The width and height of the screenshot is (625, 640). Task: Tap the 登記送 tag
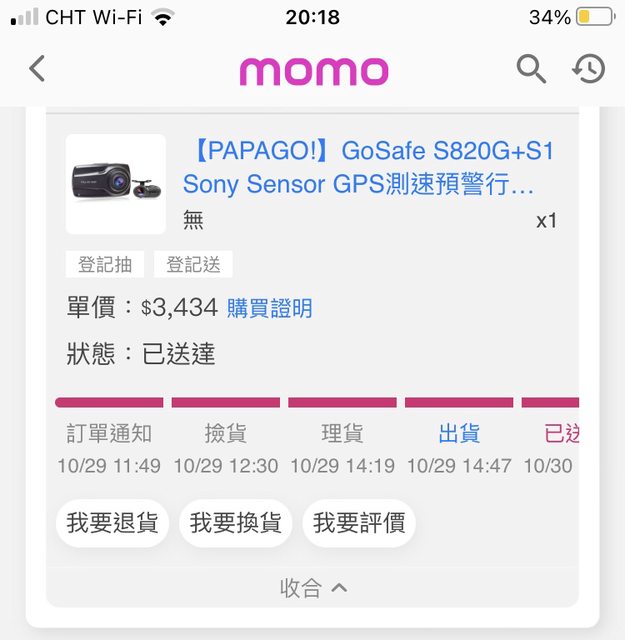[194, 264]
